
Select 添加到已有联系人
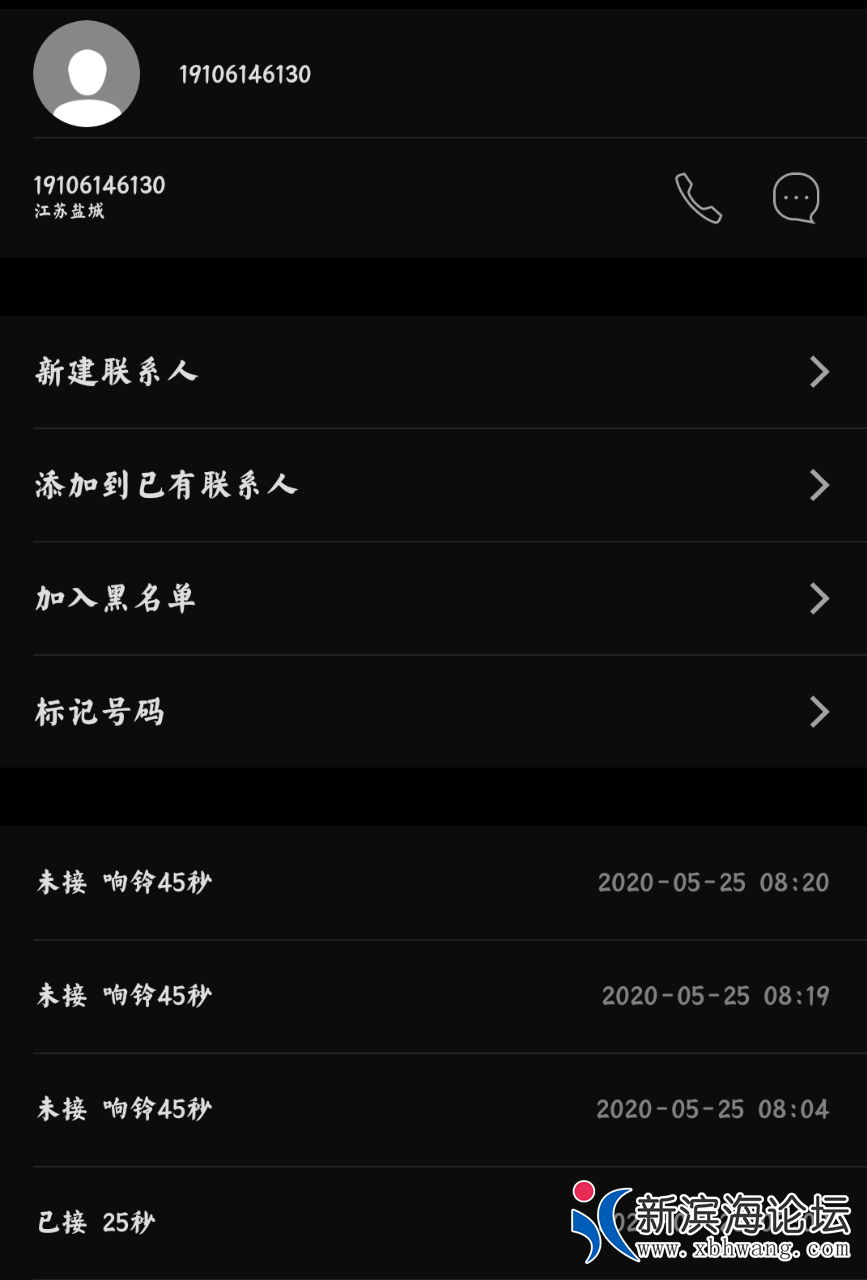(433, 485)
